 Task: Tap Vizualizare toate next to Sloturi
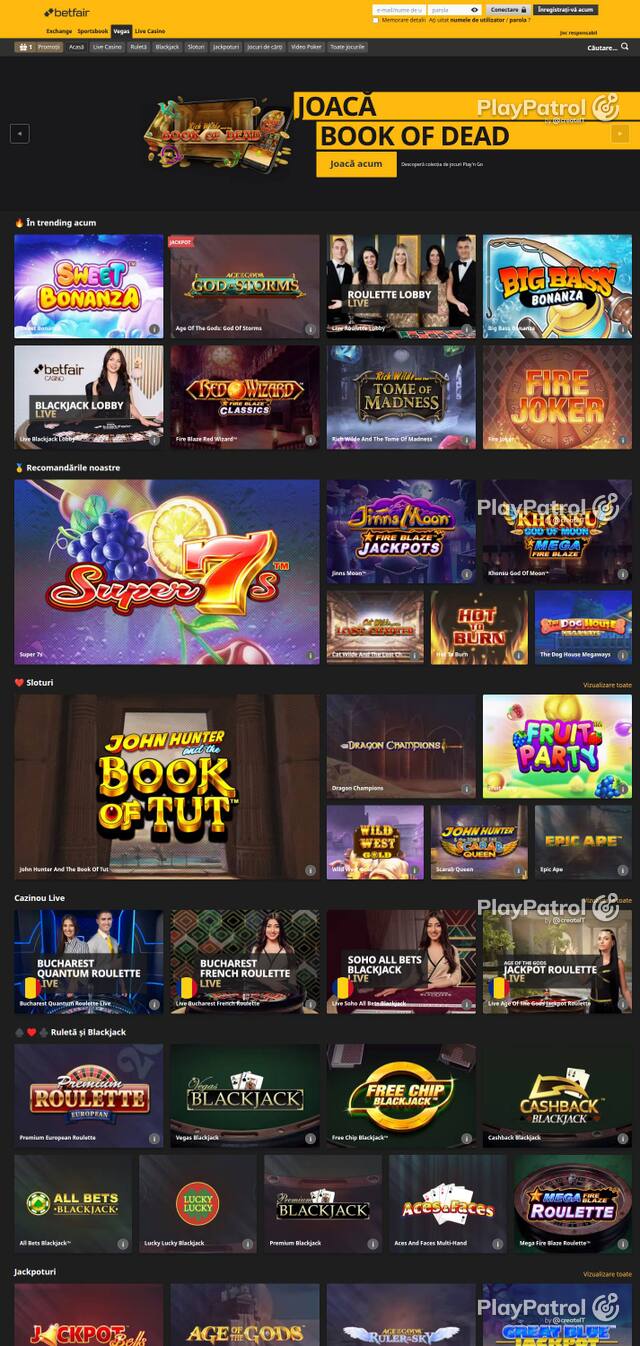(607, 685)
